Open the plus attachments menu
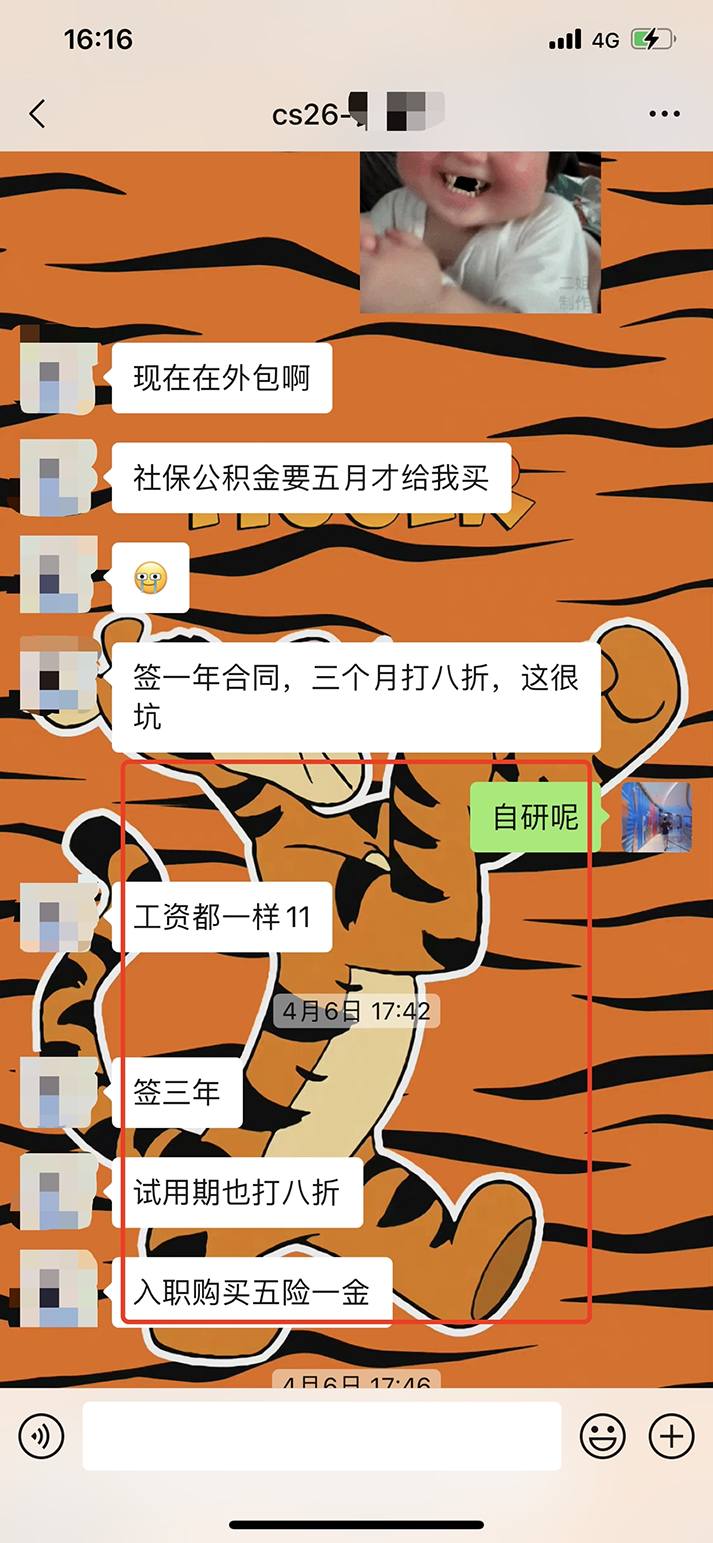713x1543 pixels. 671,1437
